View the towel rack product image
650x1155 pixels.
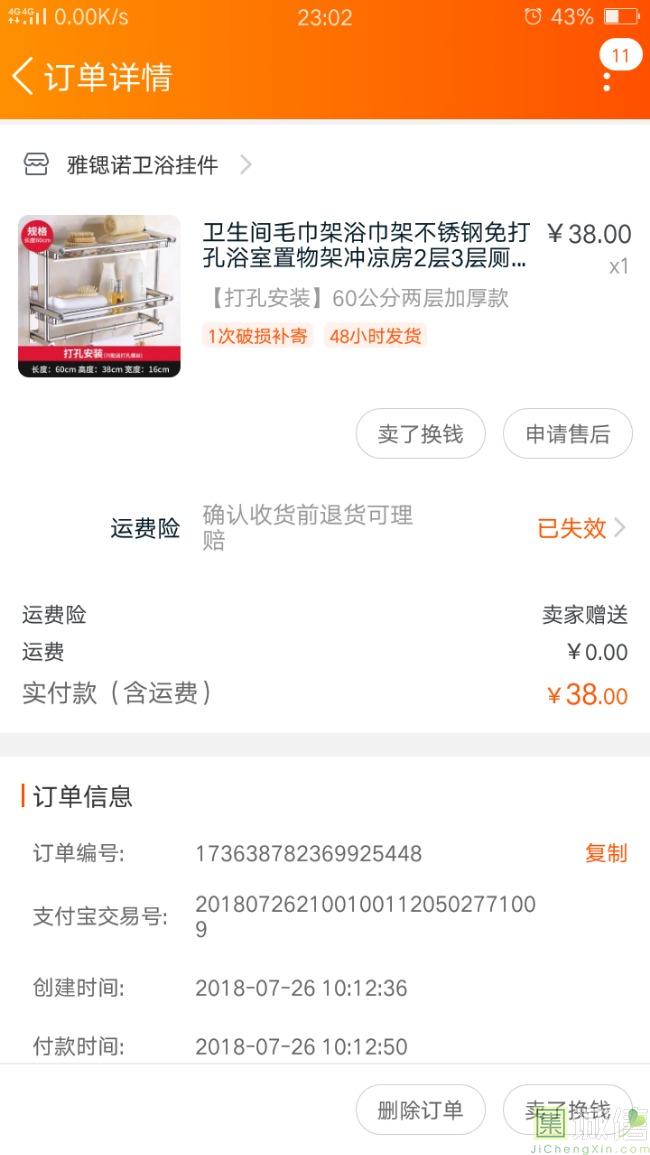tap(99, 296)
